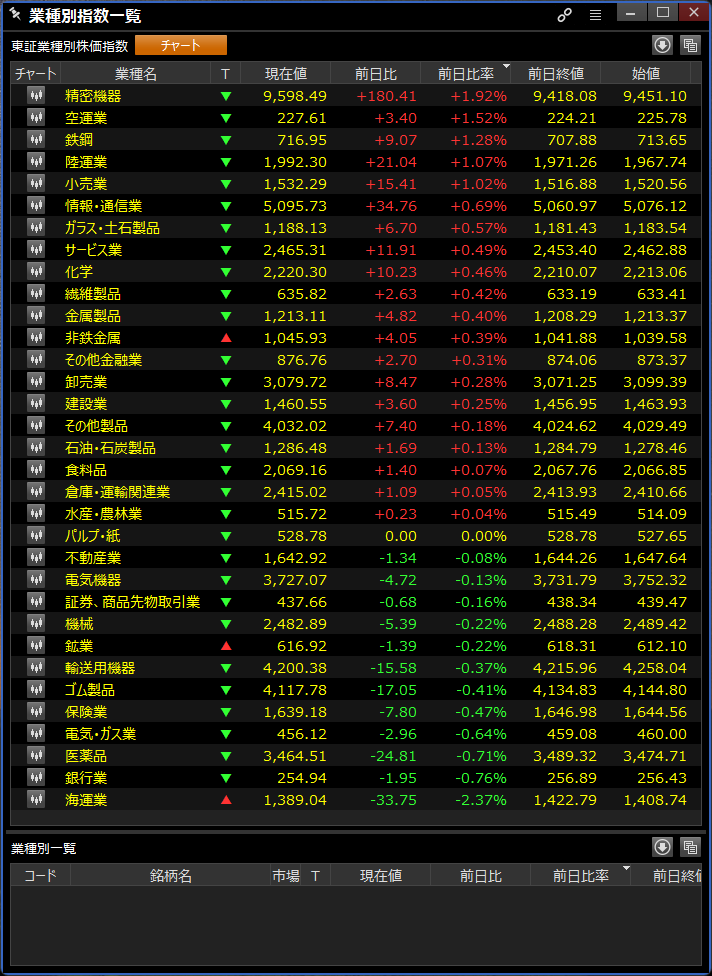Click the orange チャート button
The height and width of the screenshot is (976, 712).
[x=181, y=45]
